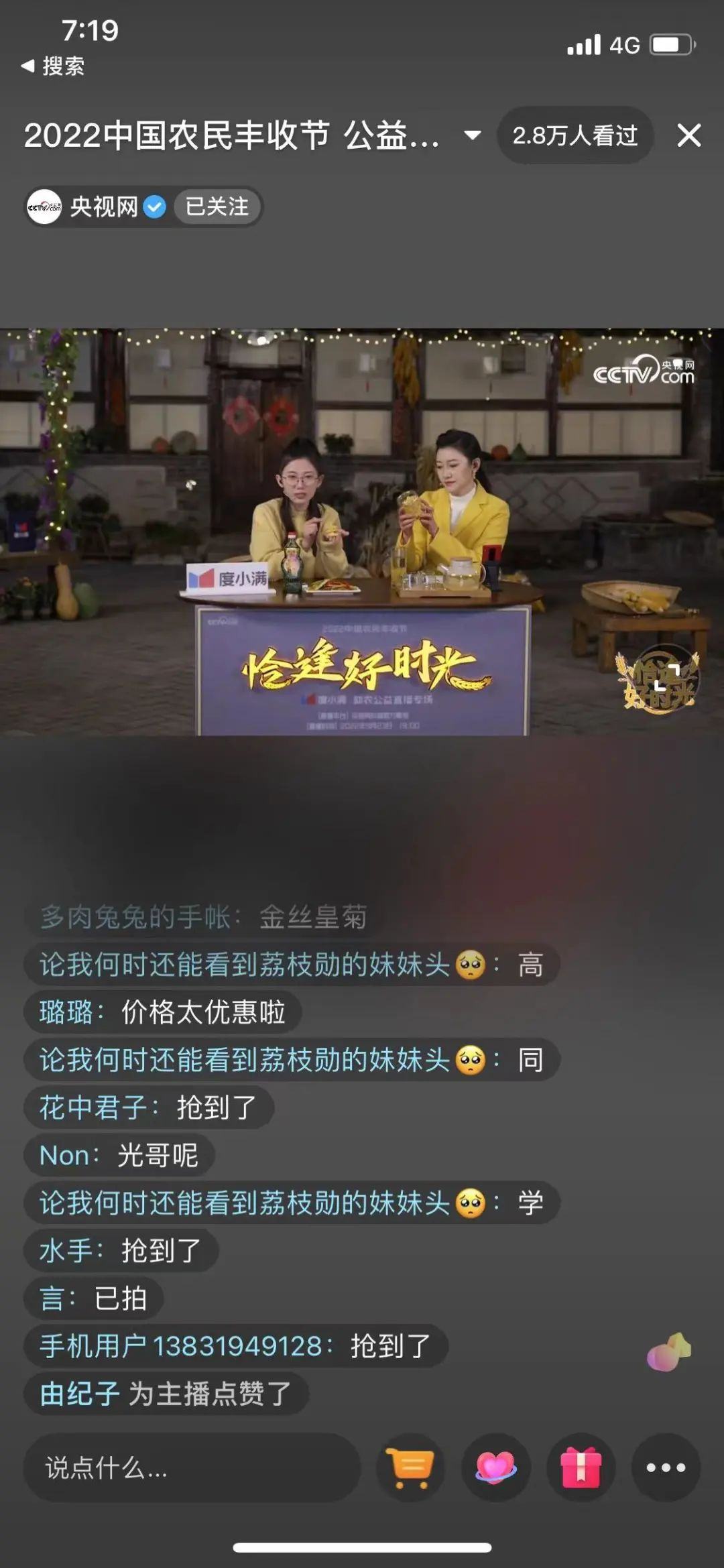Go back to 搜索

point(54,66)
